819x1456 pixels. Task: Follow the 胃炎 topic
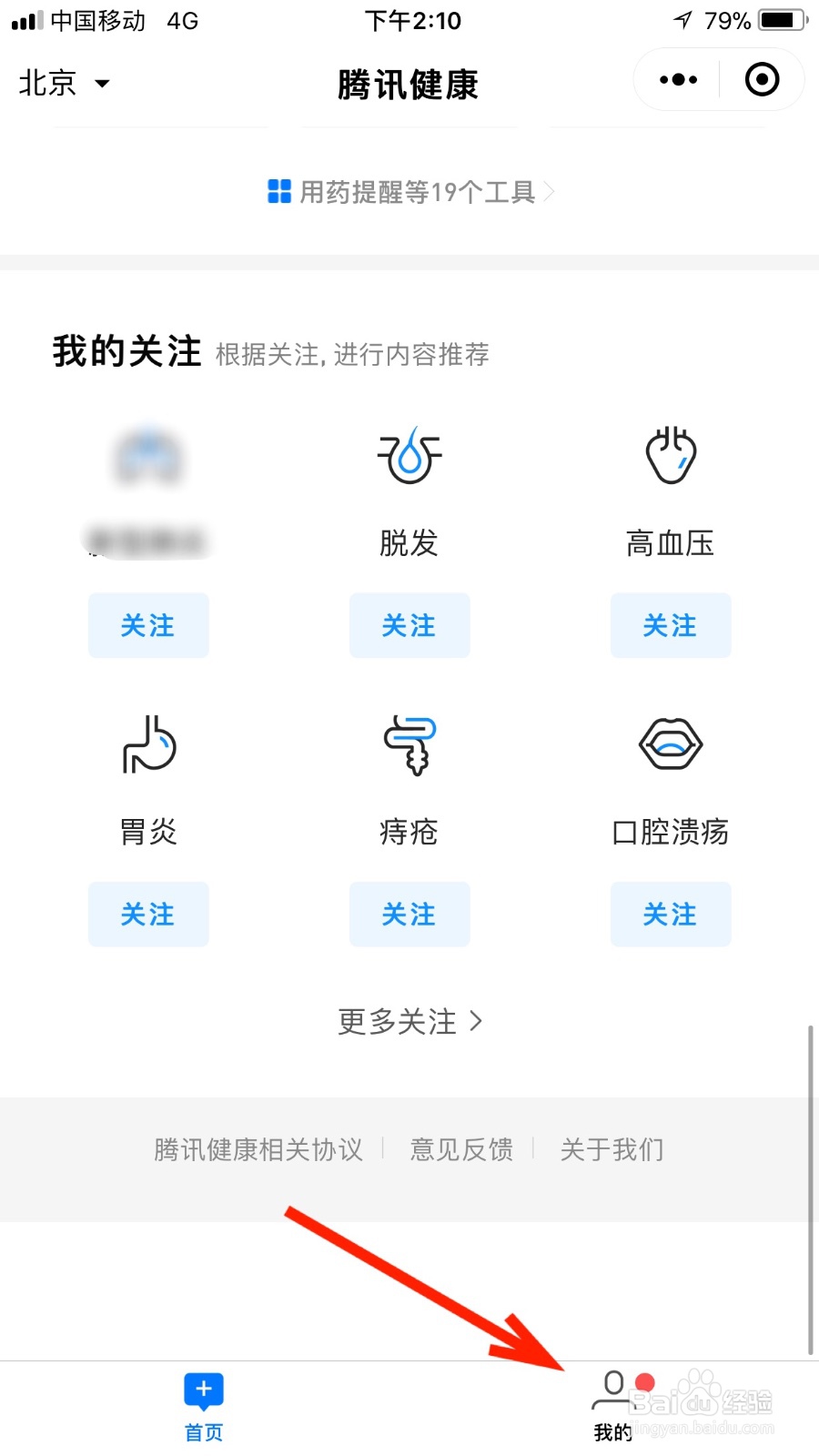[x=148, y=914]
